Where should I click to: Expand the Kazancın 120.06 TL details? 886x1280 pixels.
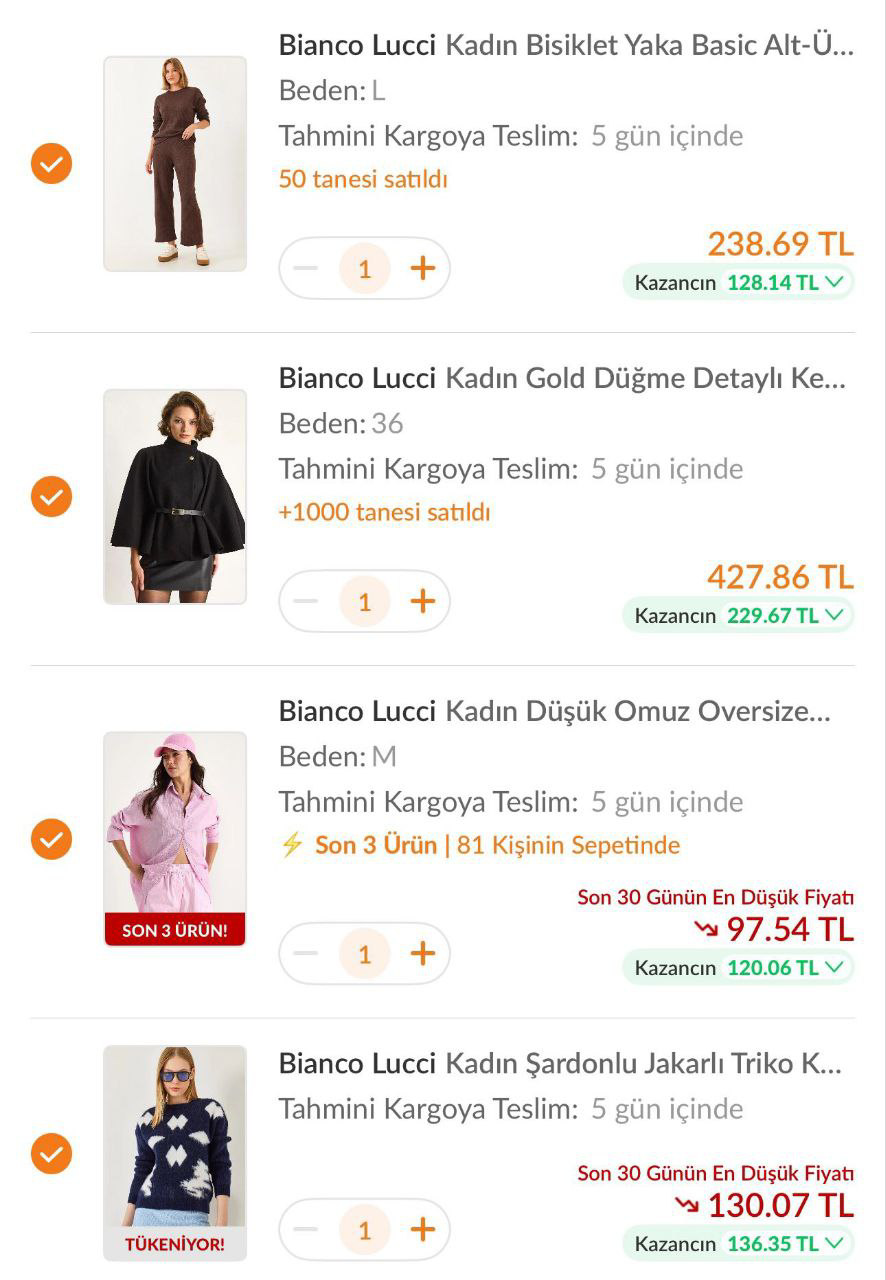pos(739,967)
